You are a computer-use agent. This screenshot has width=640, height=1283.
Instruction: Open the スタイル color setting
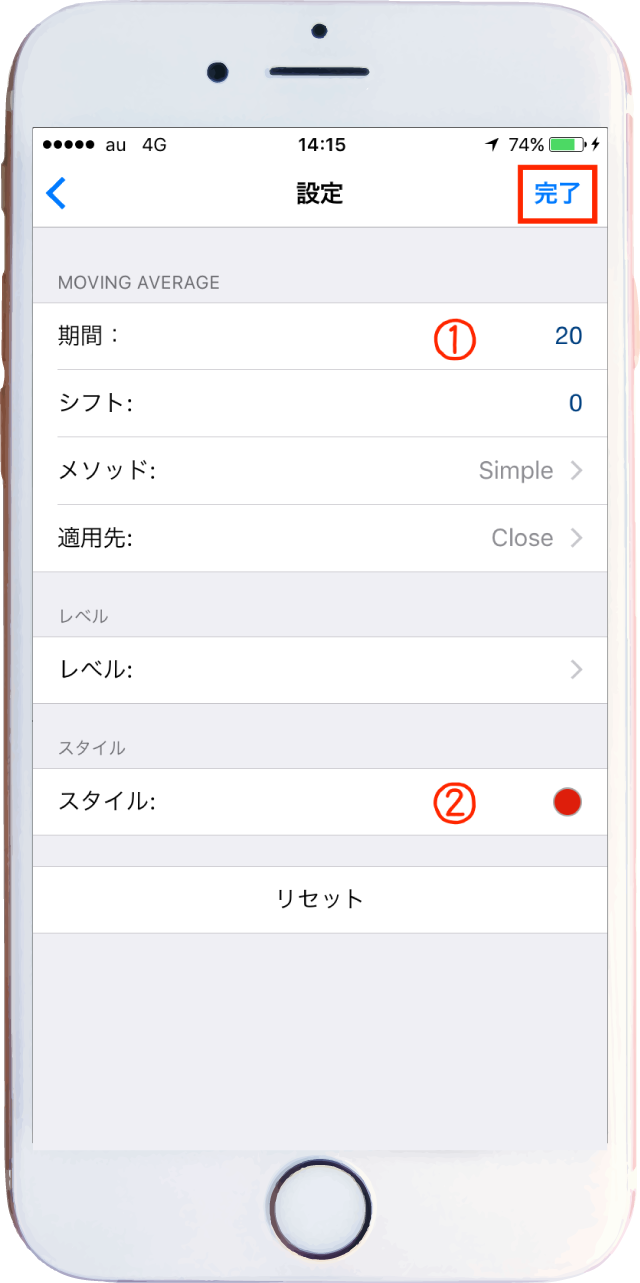click(x=566, y=802)
